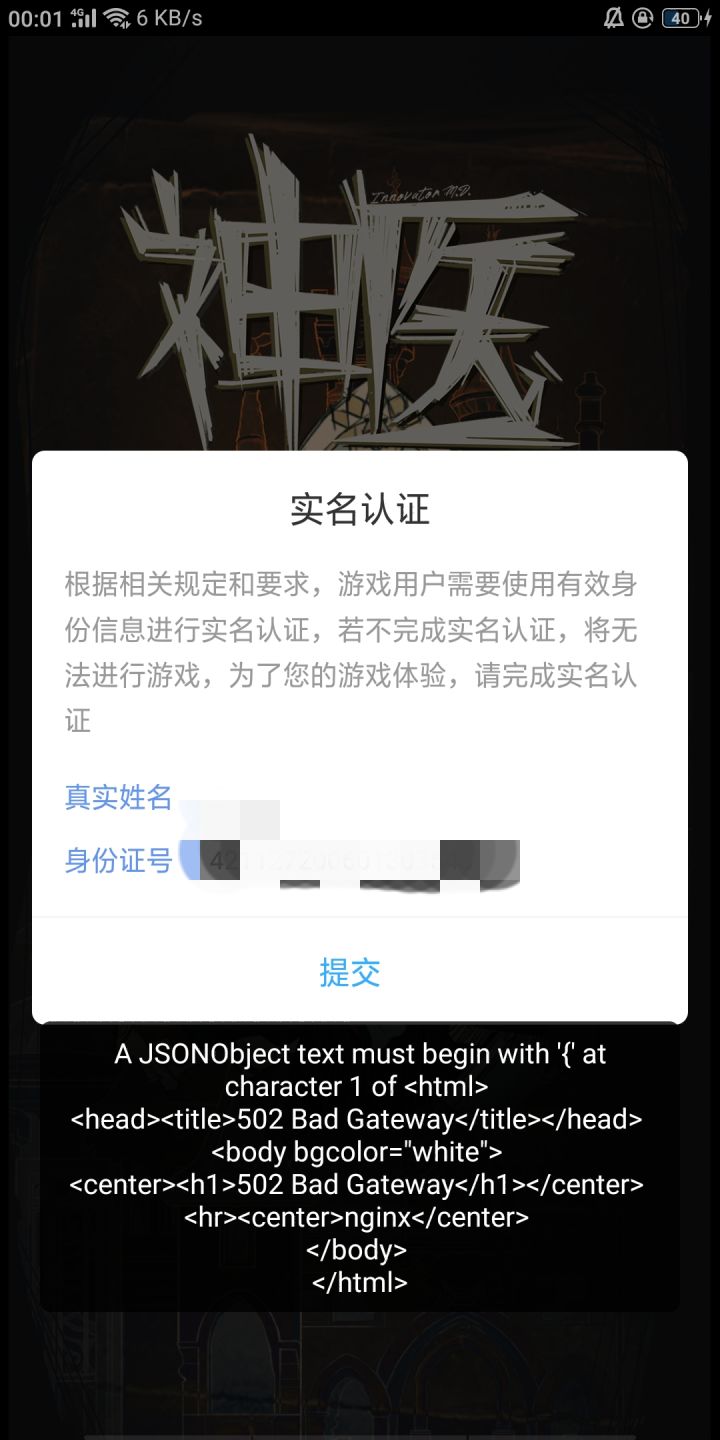
Task: Select the 实名认证 dialog title
Action: pos(359,508)
